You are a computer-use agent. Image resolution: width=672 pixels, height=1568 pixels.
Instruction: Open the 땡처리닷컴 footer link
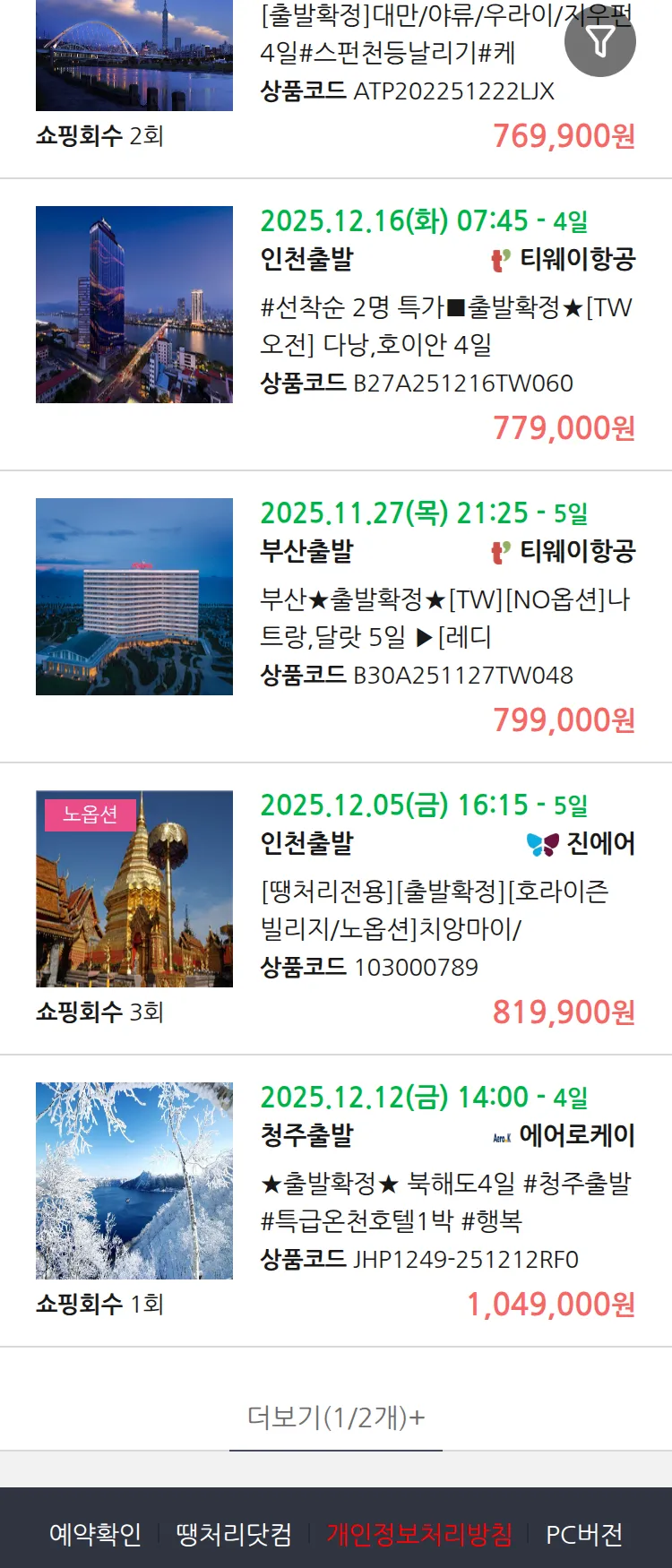[x=234, y=1534]
